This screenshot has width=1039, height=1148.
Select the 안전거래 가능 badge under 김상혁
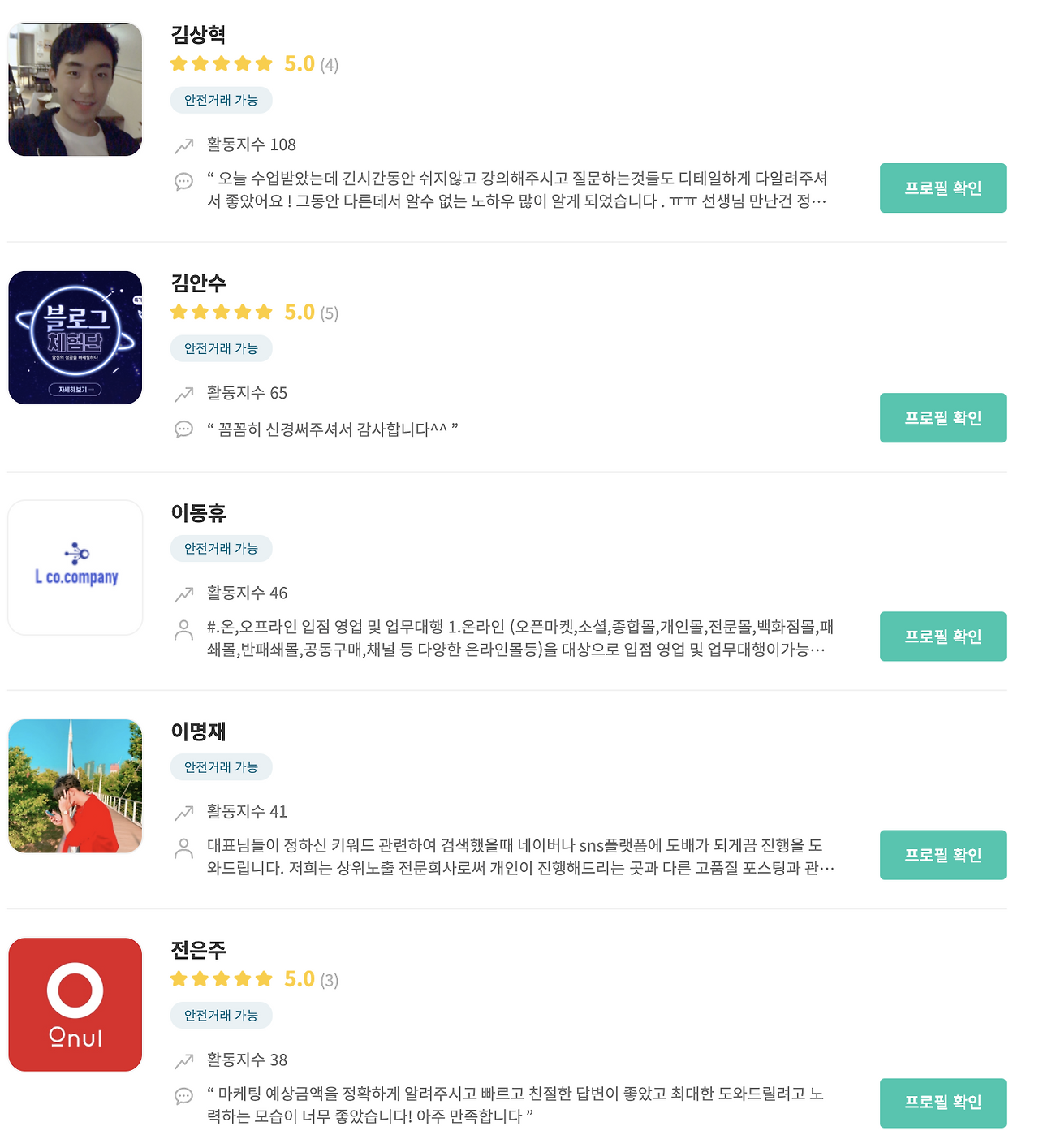click(x=221, y=100)
